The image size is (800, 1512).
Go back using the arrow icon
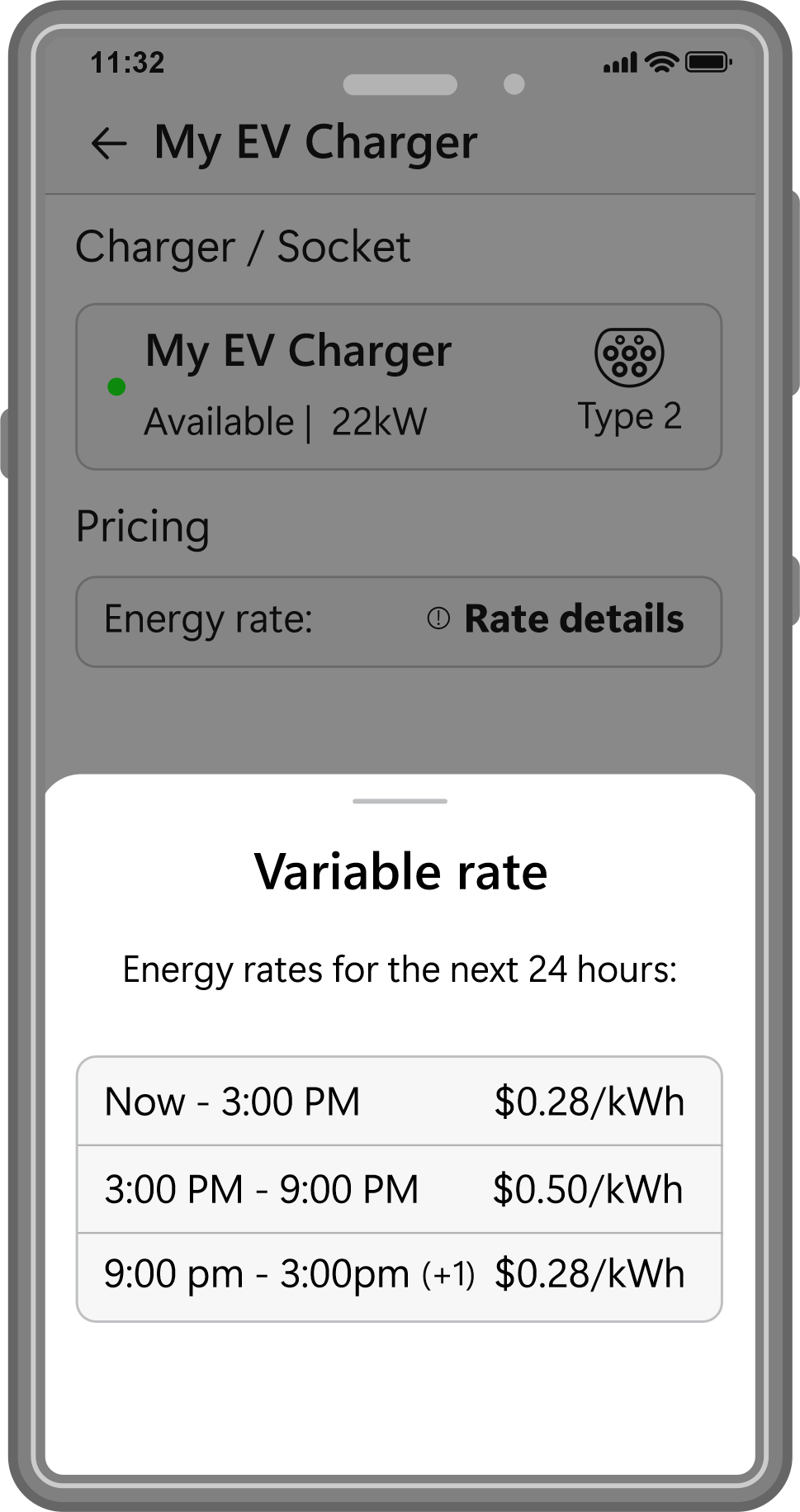[108, 144]
